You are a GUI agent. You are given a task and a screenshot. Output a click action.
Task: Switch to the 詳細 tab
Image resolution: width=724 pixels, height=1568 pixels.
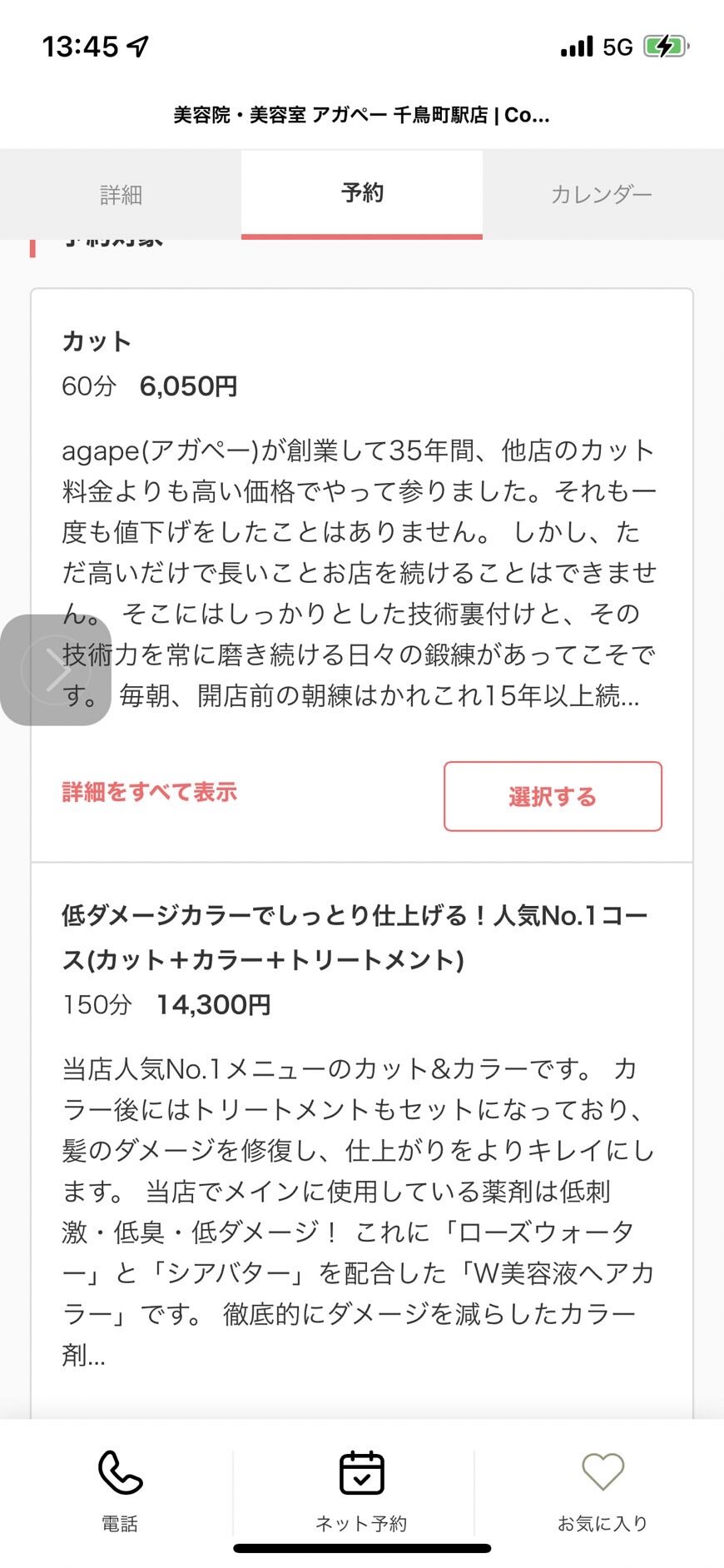[121, 195]
